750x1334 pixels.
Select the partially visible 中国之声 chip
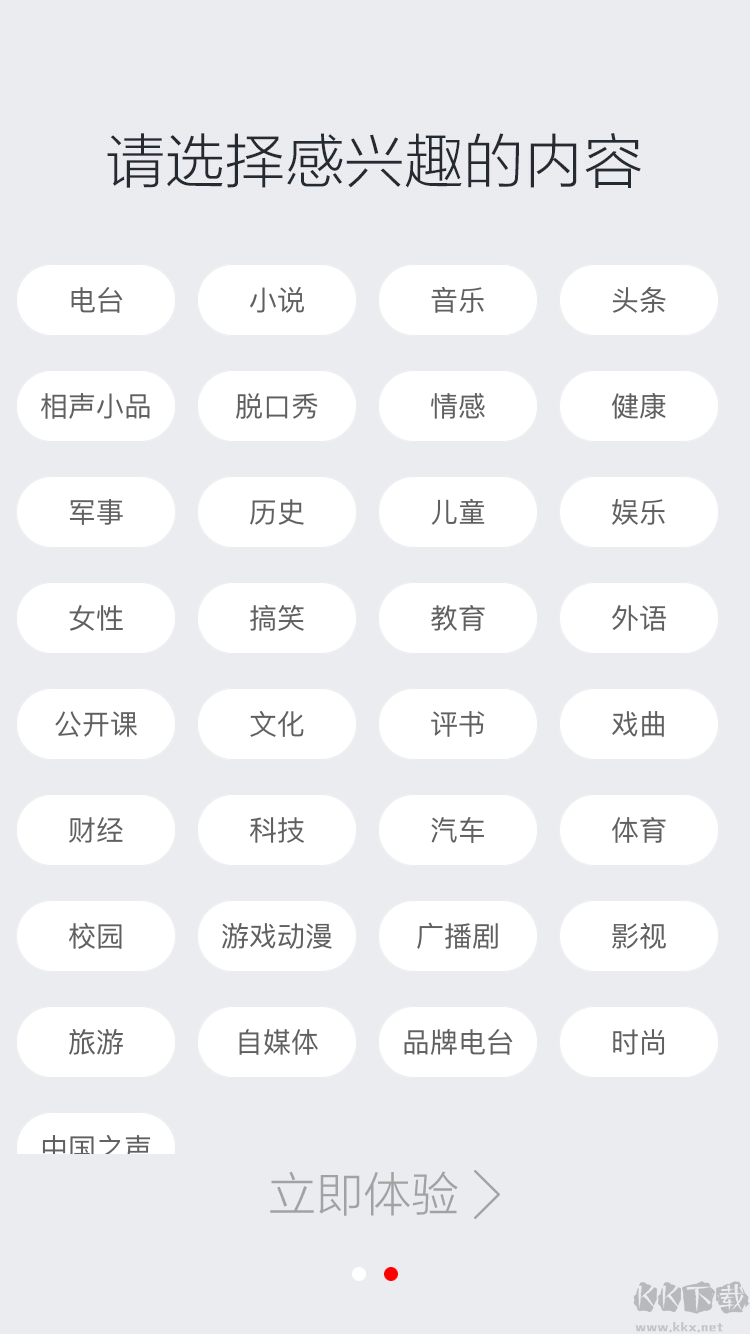pos(96,1140)
